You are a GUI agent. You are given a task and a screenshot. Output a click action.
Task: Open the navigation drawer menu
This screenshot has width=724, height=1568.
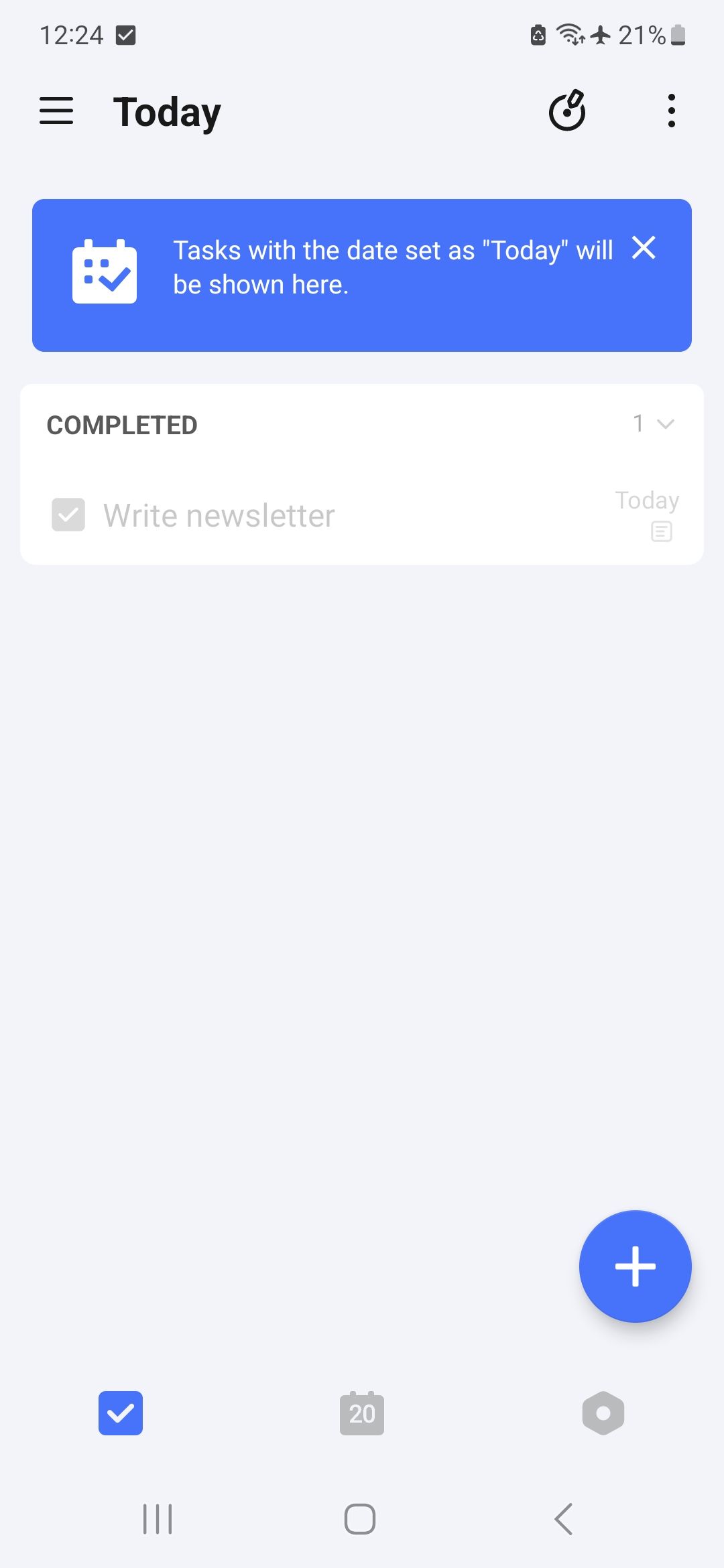pyautogui.click(x=56, y=111)
